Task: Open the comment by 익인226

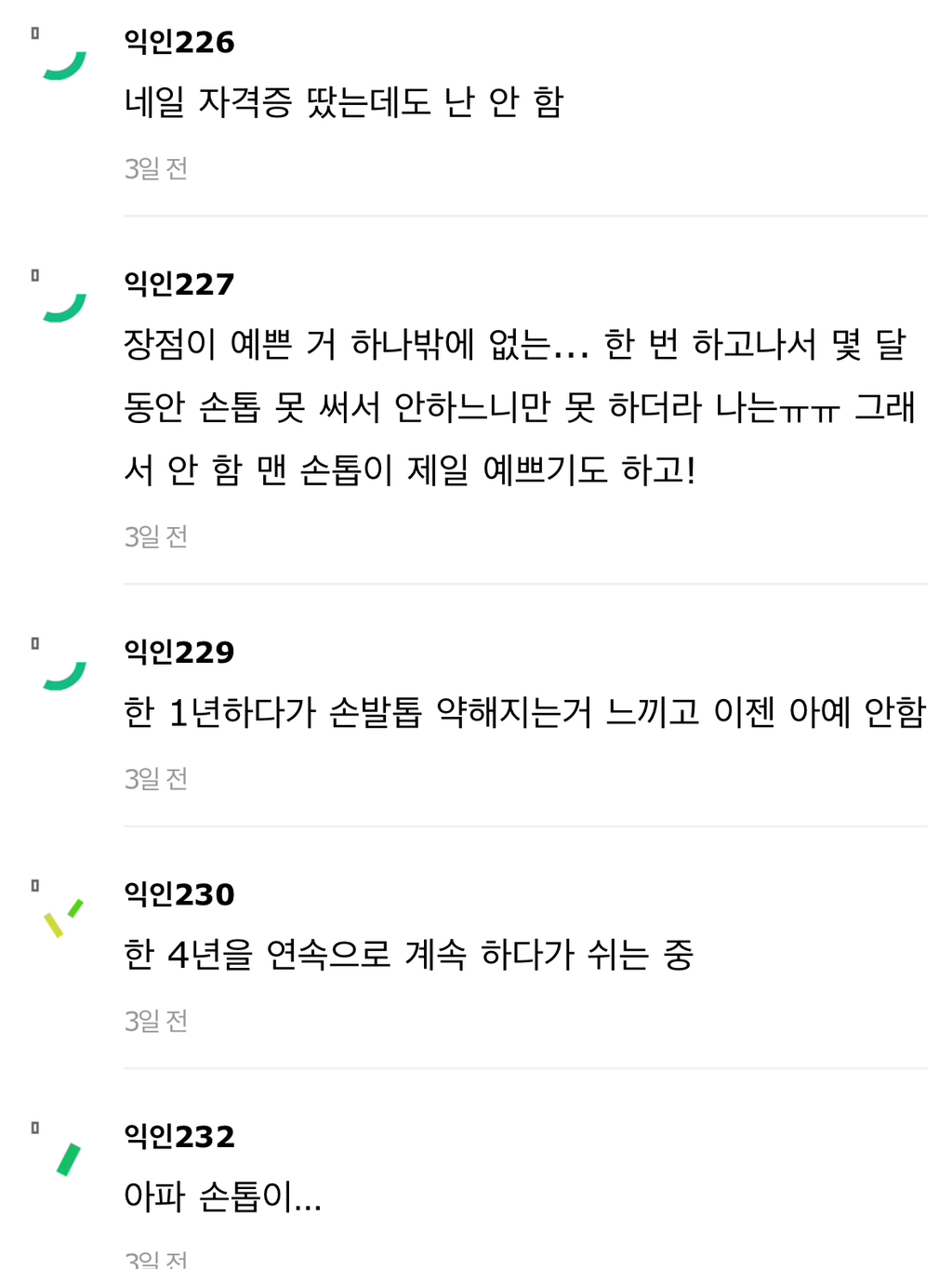Action: (344, 102)
